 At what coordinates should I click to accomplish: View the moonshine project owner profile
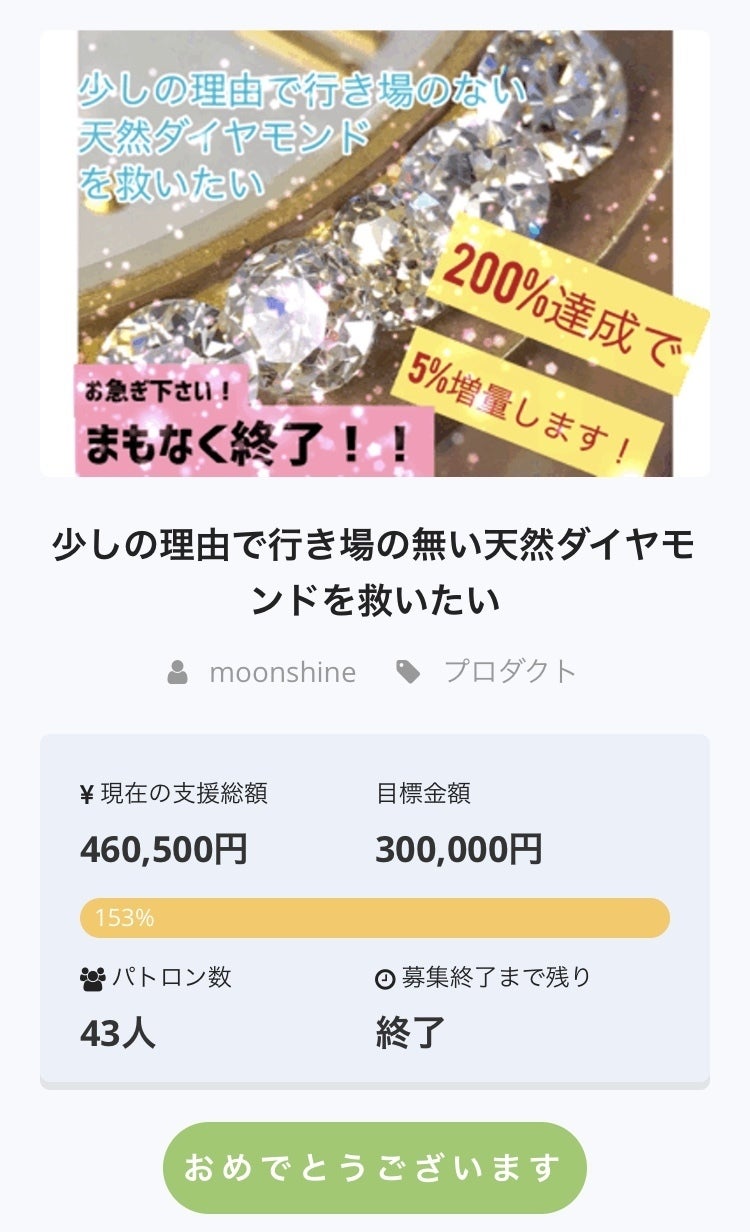click(x=281, y=672)
